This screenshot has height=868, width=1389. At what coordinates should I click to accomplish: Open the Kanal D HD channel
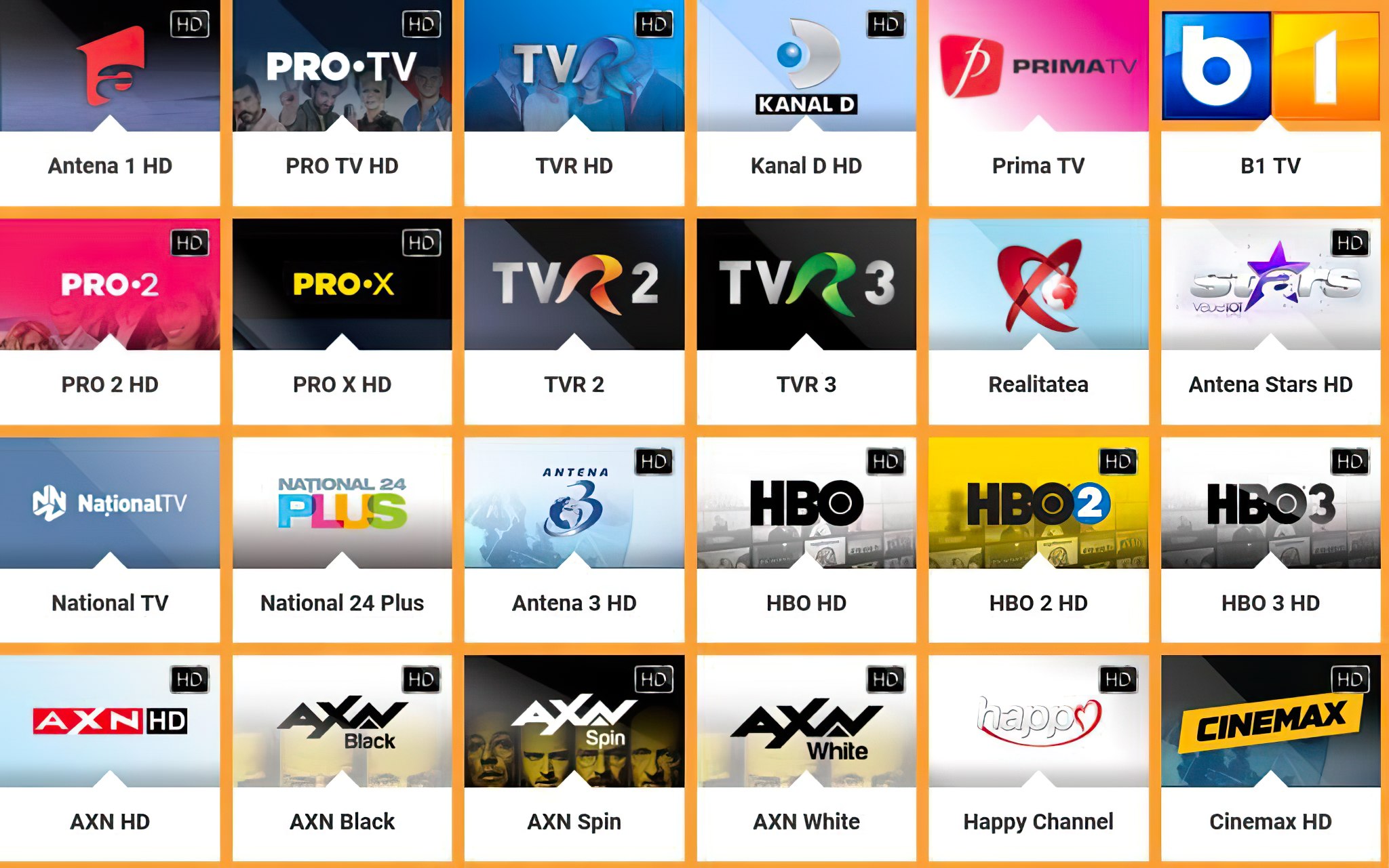806,102
